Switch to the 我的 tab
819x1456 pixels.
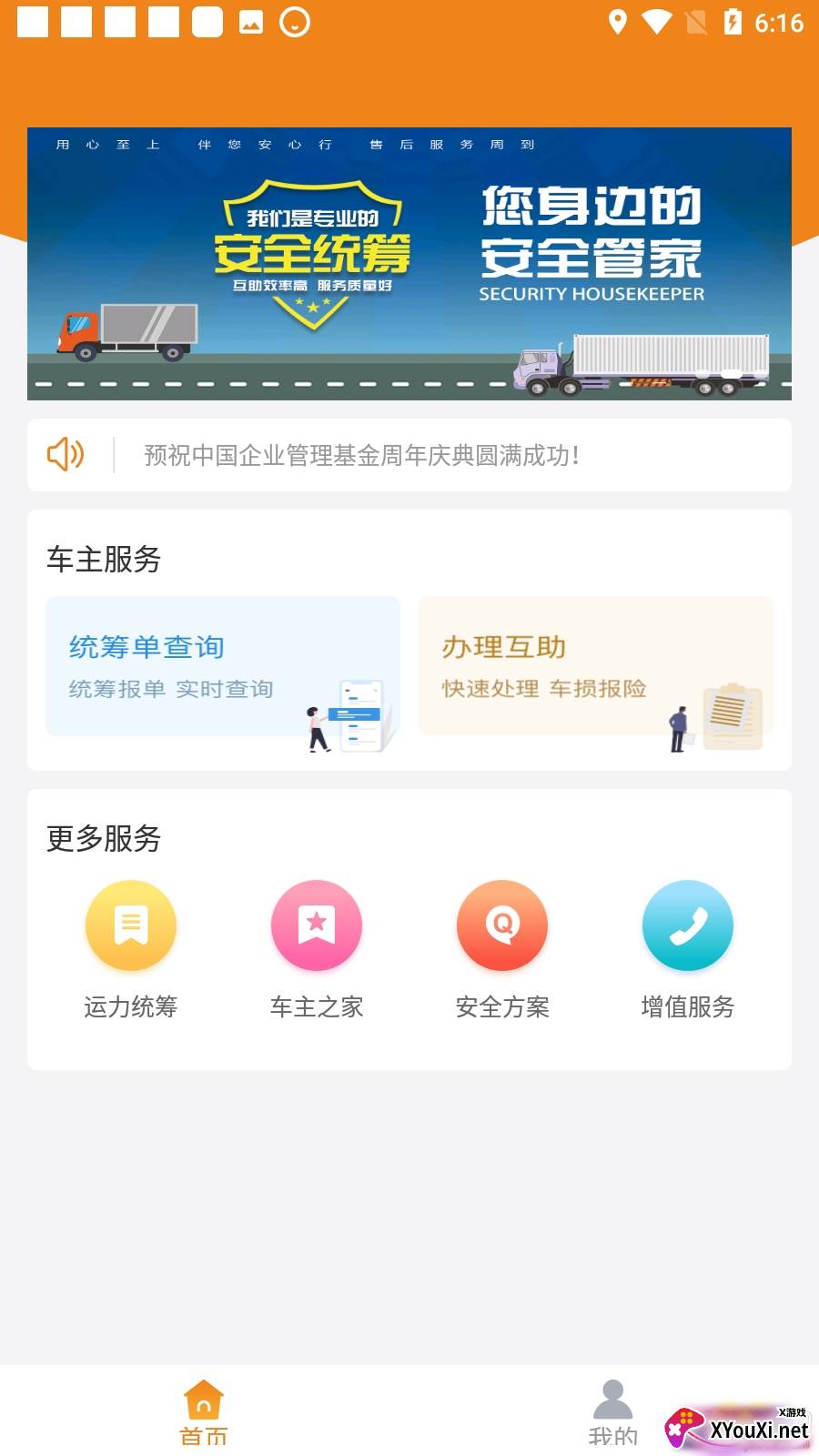click(x=612, y=1410)
